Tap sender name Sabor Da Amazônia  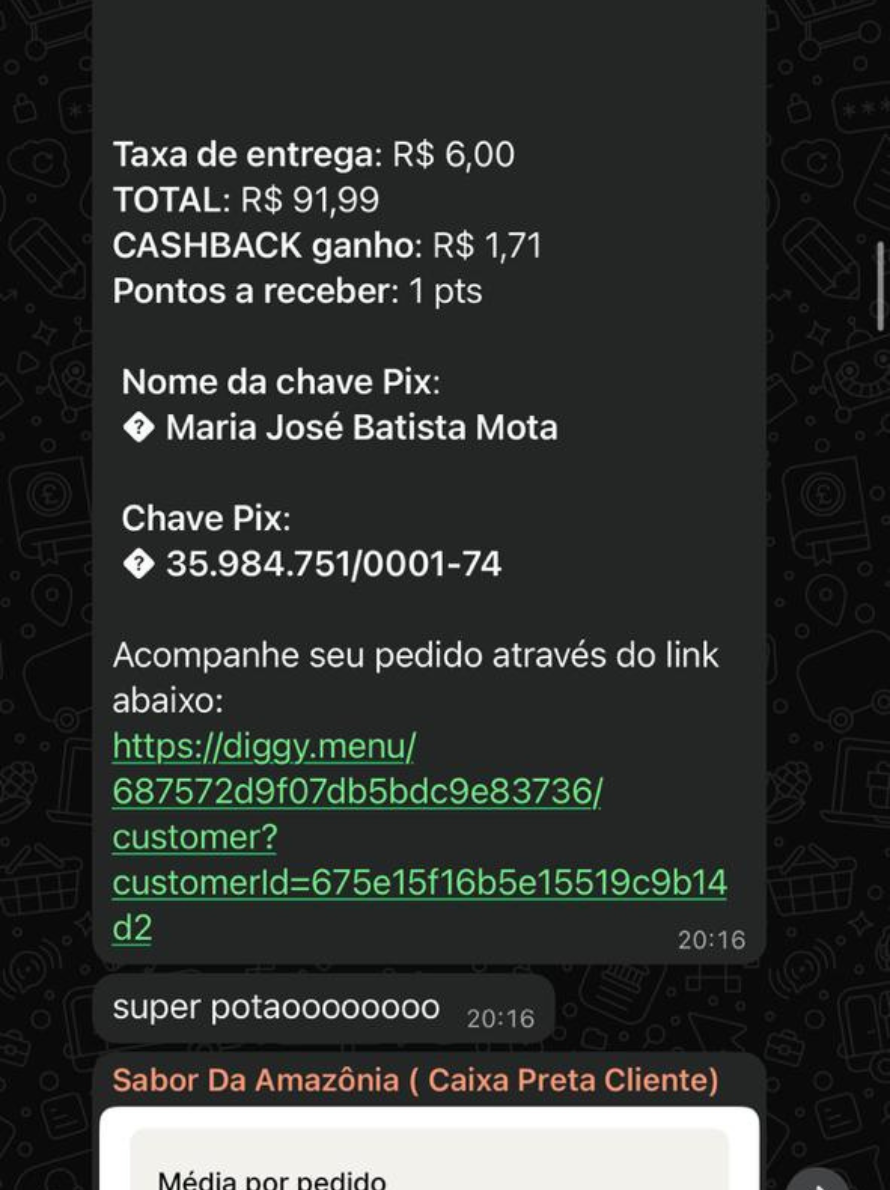[x=415, y=1081]
